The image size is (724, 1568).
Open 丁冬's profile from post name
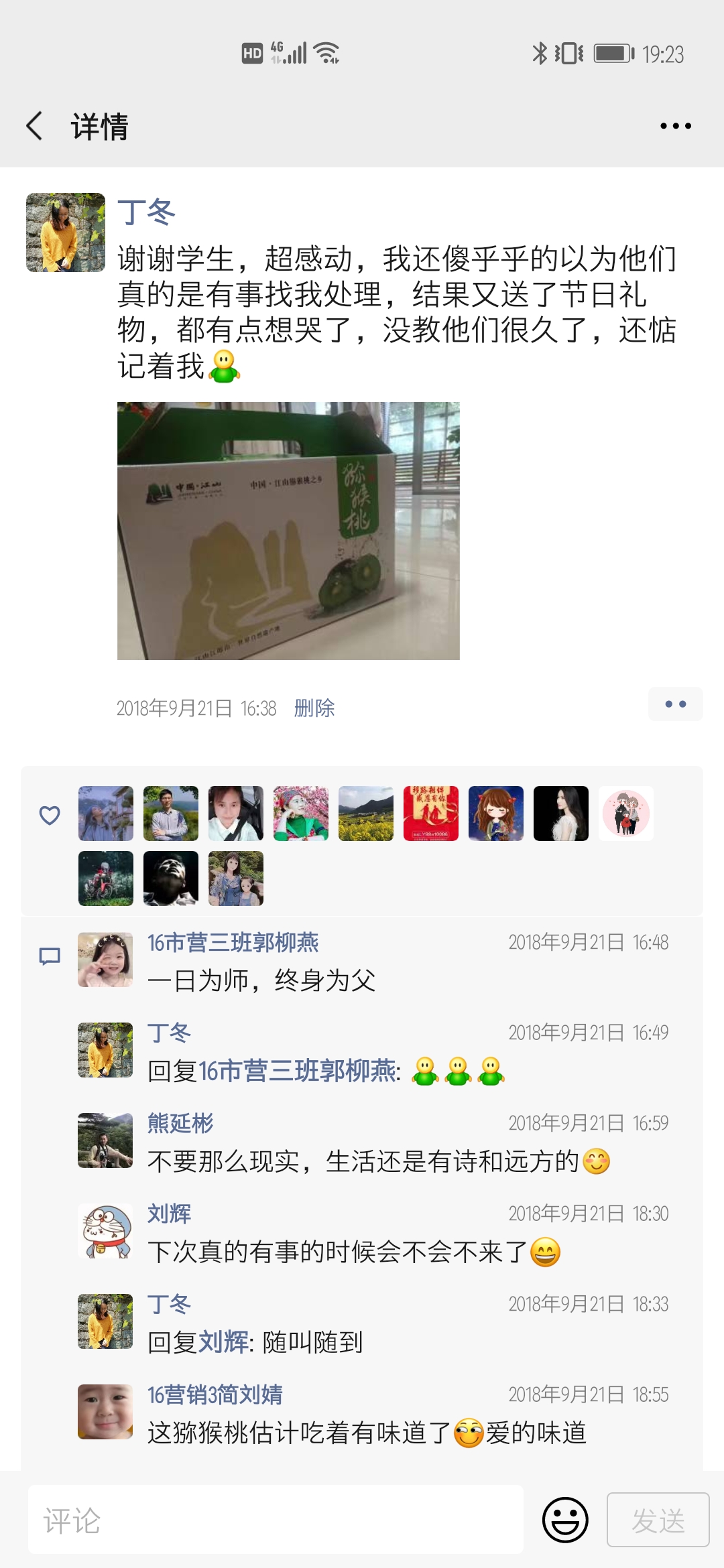146,212
